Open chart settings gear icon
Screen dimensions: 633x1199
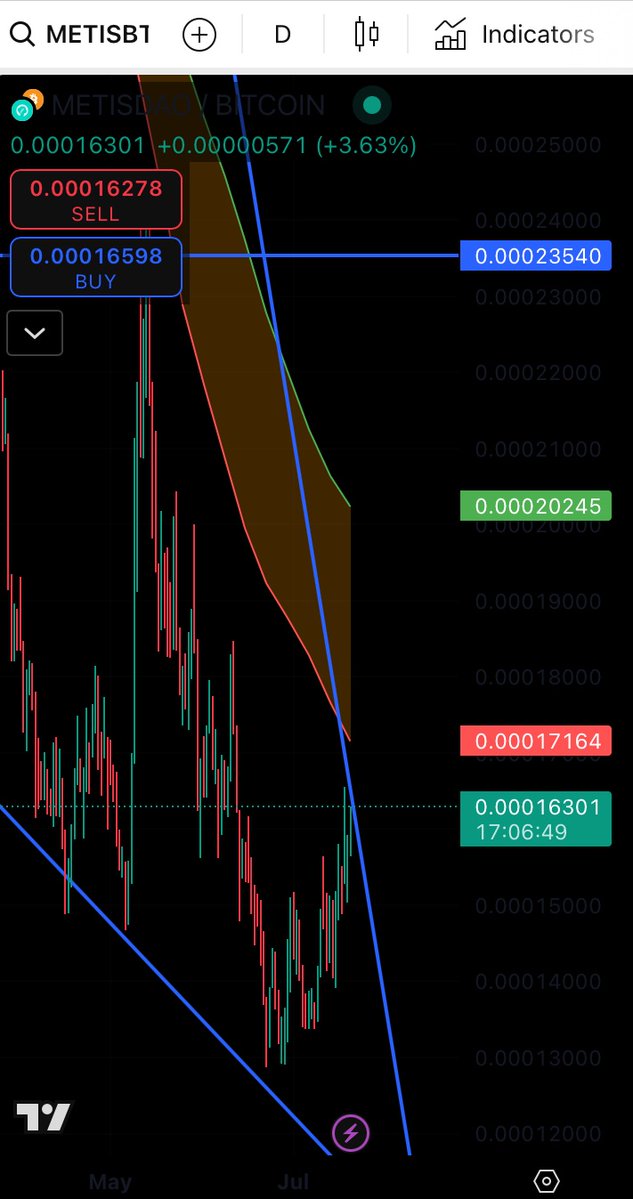[x=546, y=1181]
